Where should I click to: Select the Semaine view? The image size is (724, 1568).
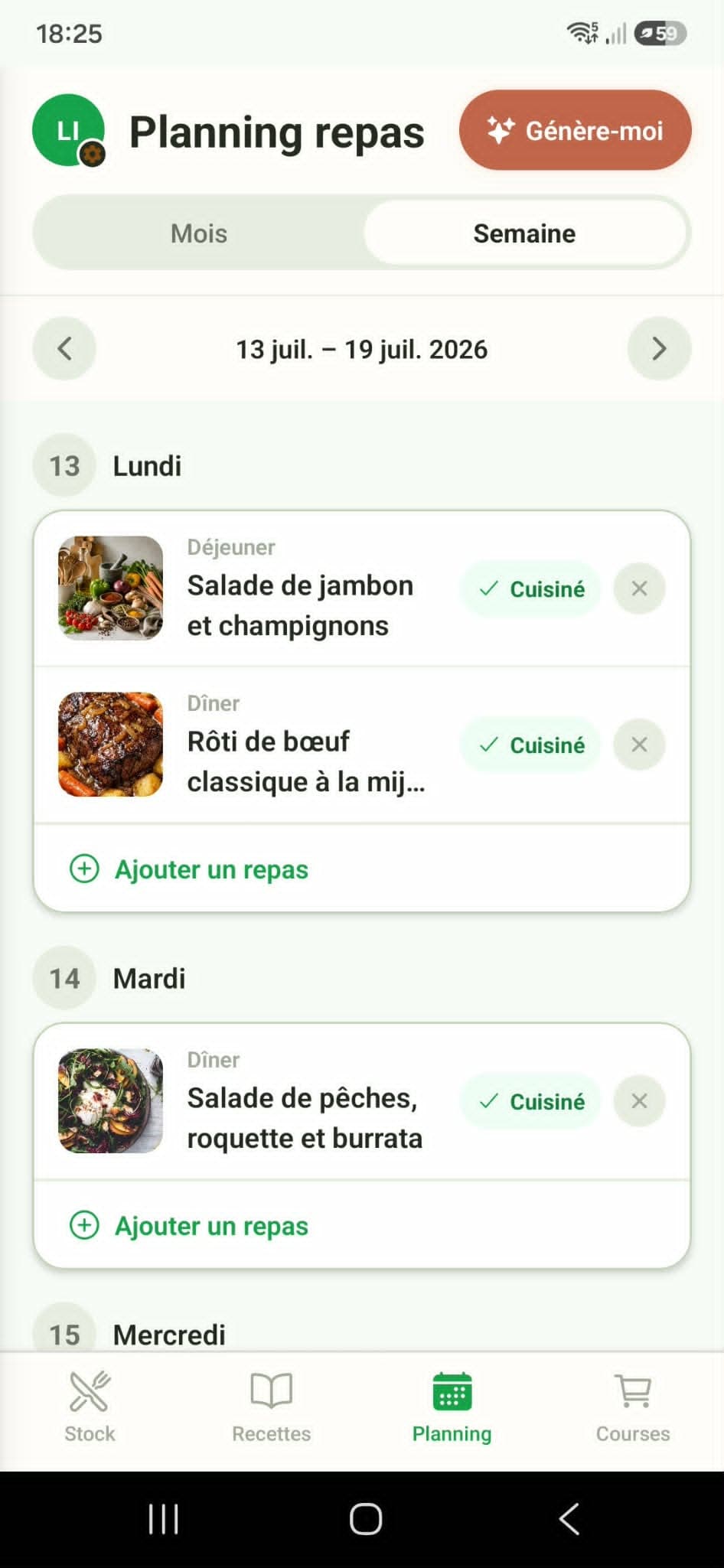point(524,233)
